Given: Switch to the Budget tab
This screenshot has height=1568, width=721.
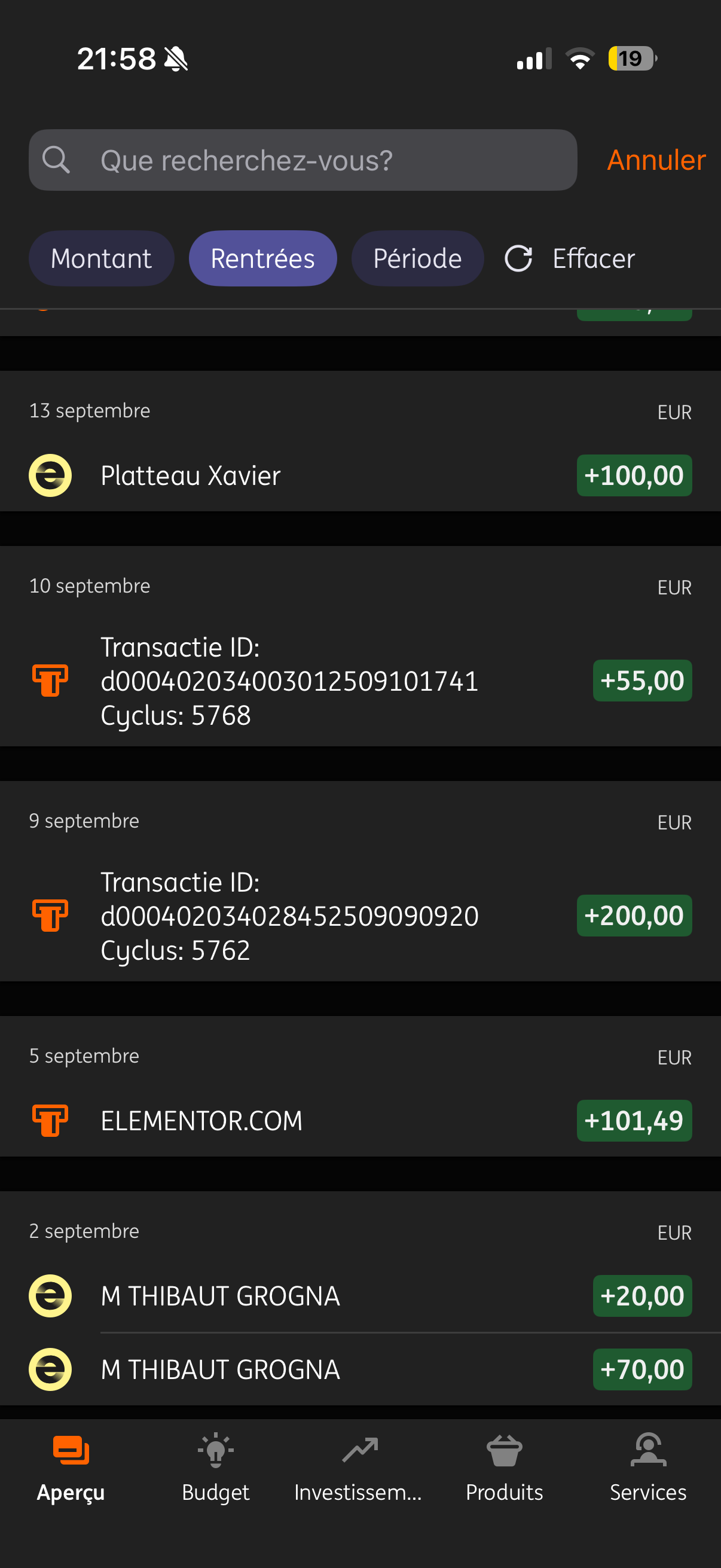Looking at the screenshot, I should (x=215, y=1467).
